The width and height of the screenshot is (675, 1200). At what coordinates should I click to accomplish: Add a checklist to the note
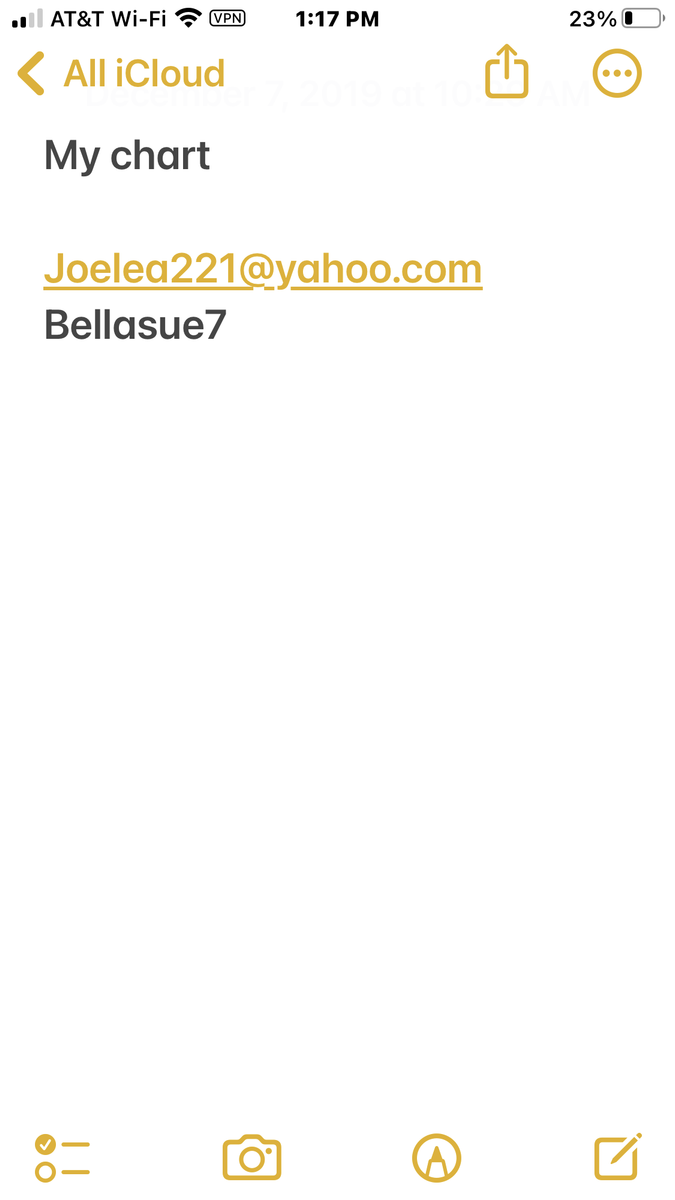62,1158
